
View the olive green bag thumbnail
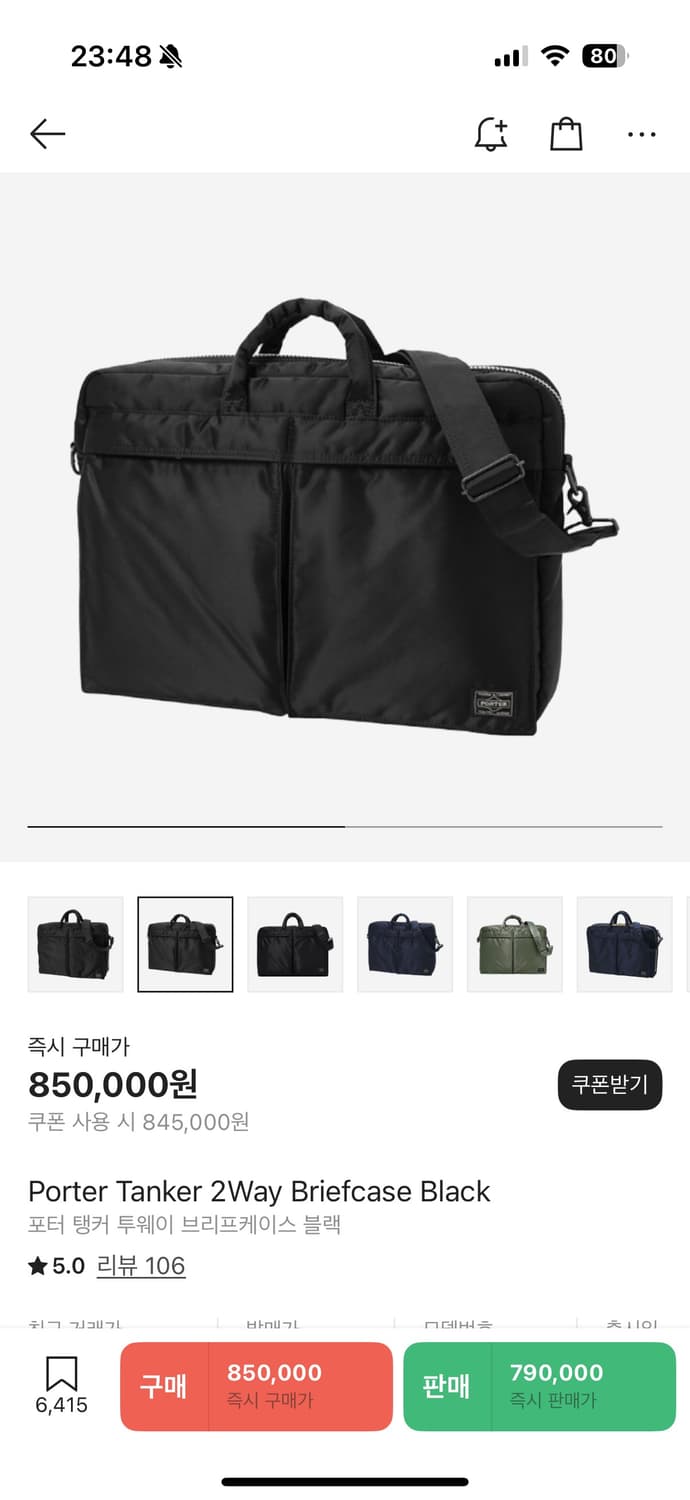[x=515, y=944]
